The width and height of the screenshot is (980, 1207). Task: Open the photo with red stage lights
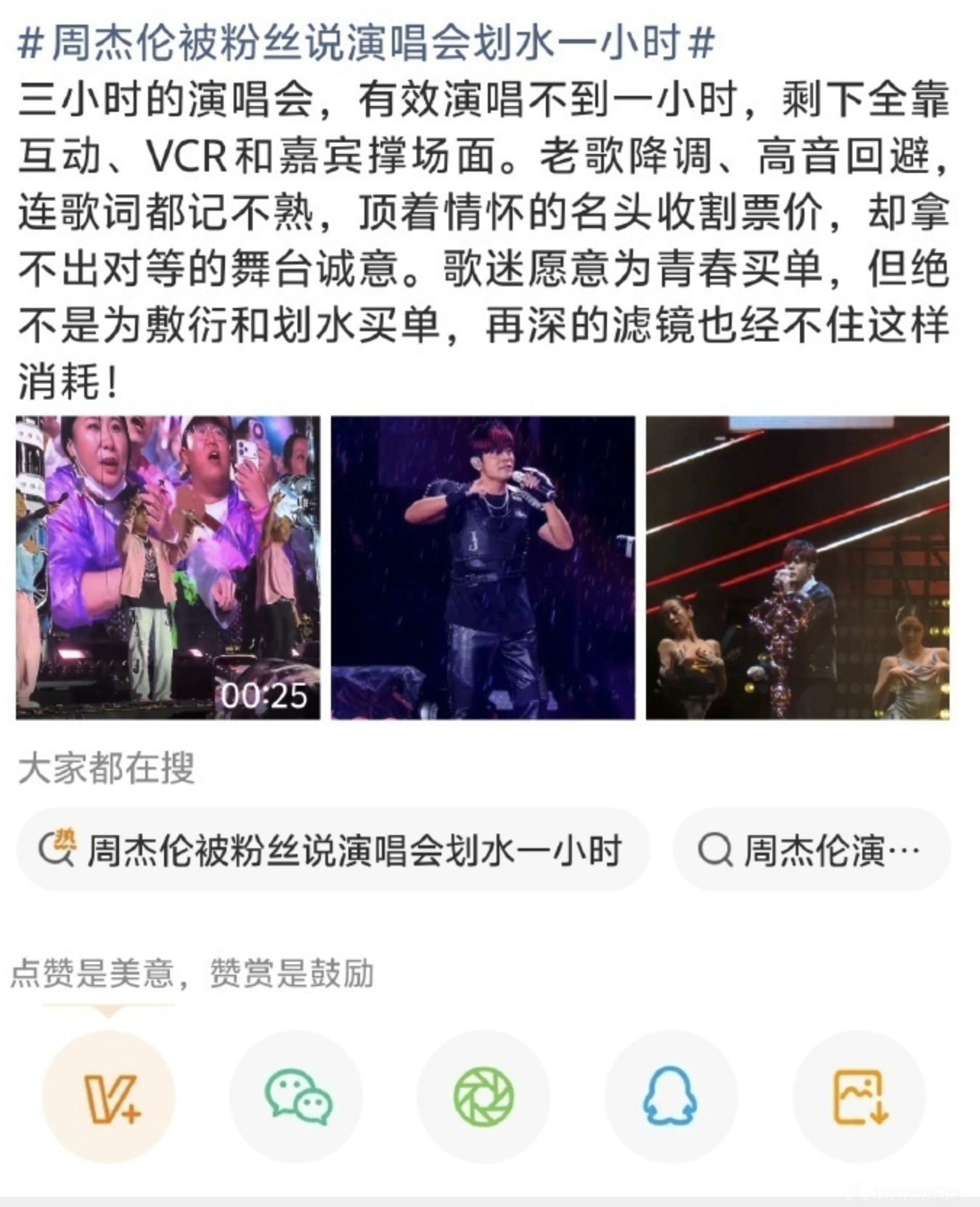pyautogui.click(x=797, y=567)
